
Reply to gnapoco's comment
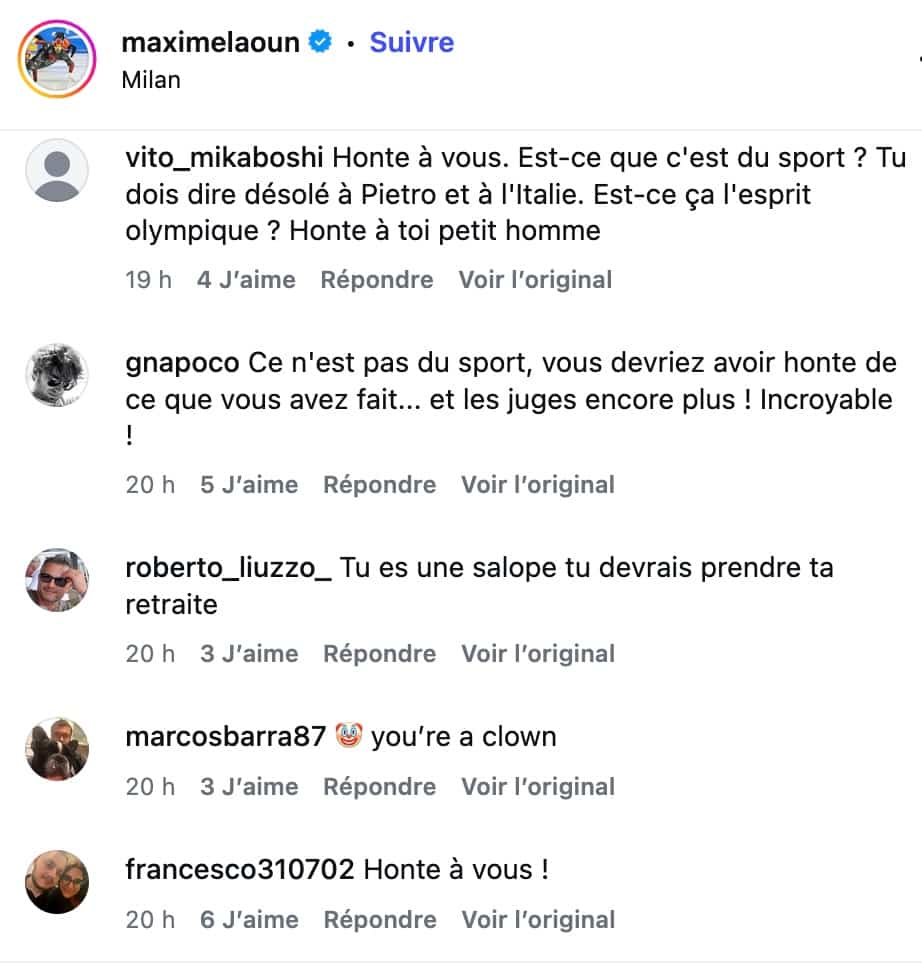point(380,485)
